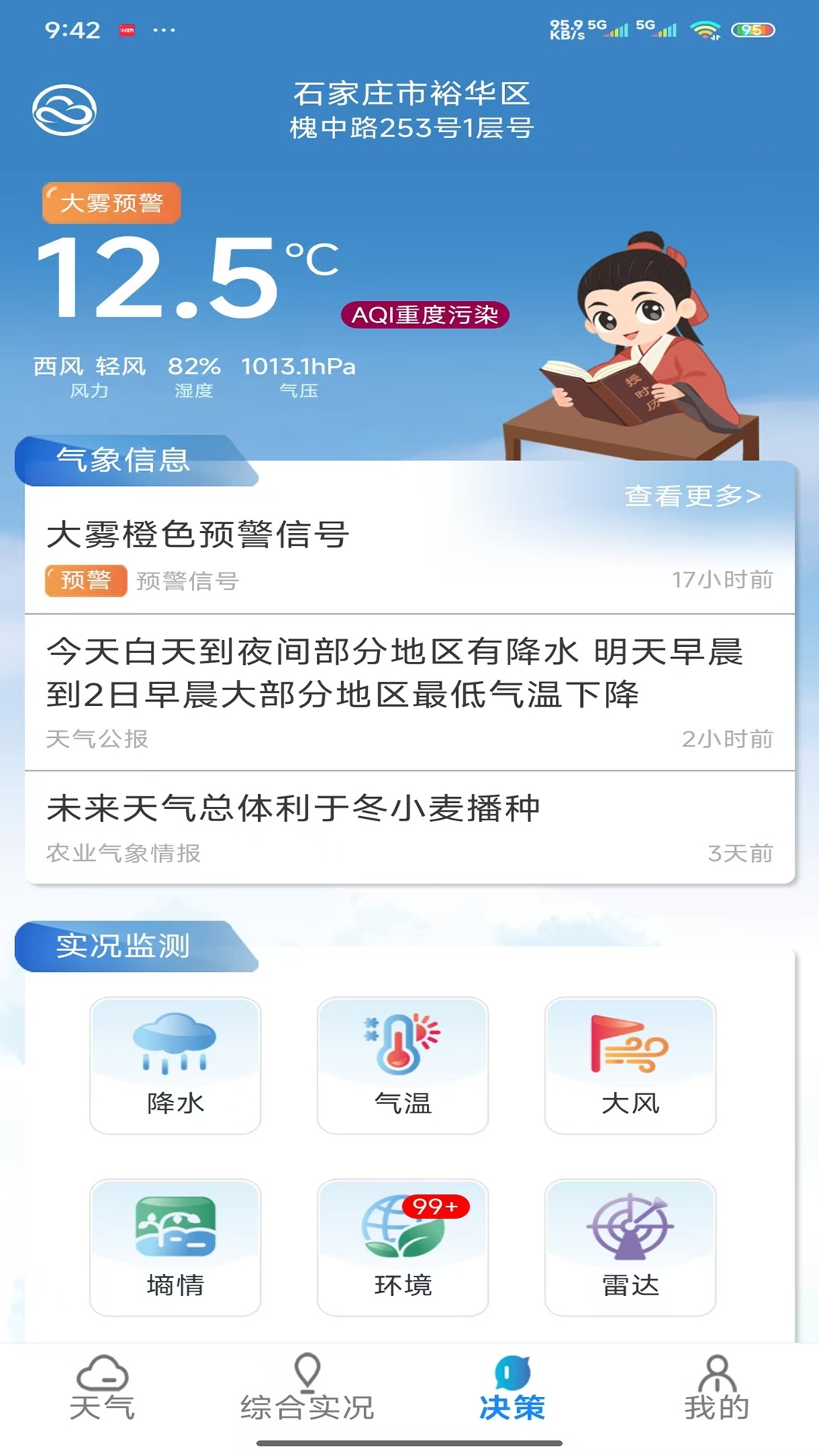The image size is (819, 1456).
Task: Switch to the 天气 tab
Action: pyautogui.click(x=102, y=1388)
